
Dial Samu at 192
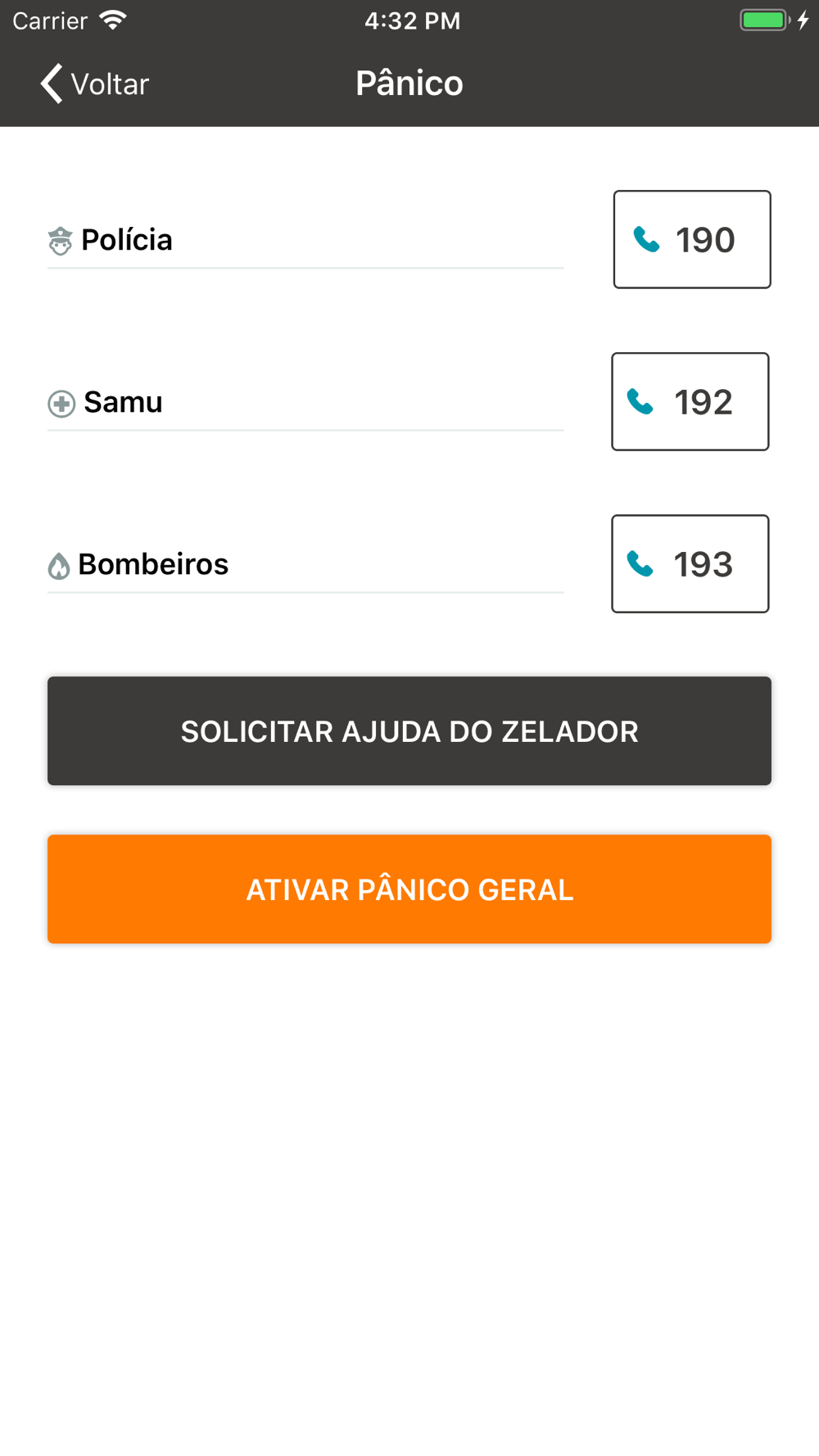pos(690,401)
